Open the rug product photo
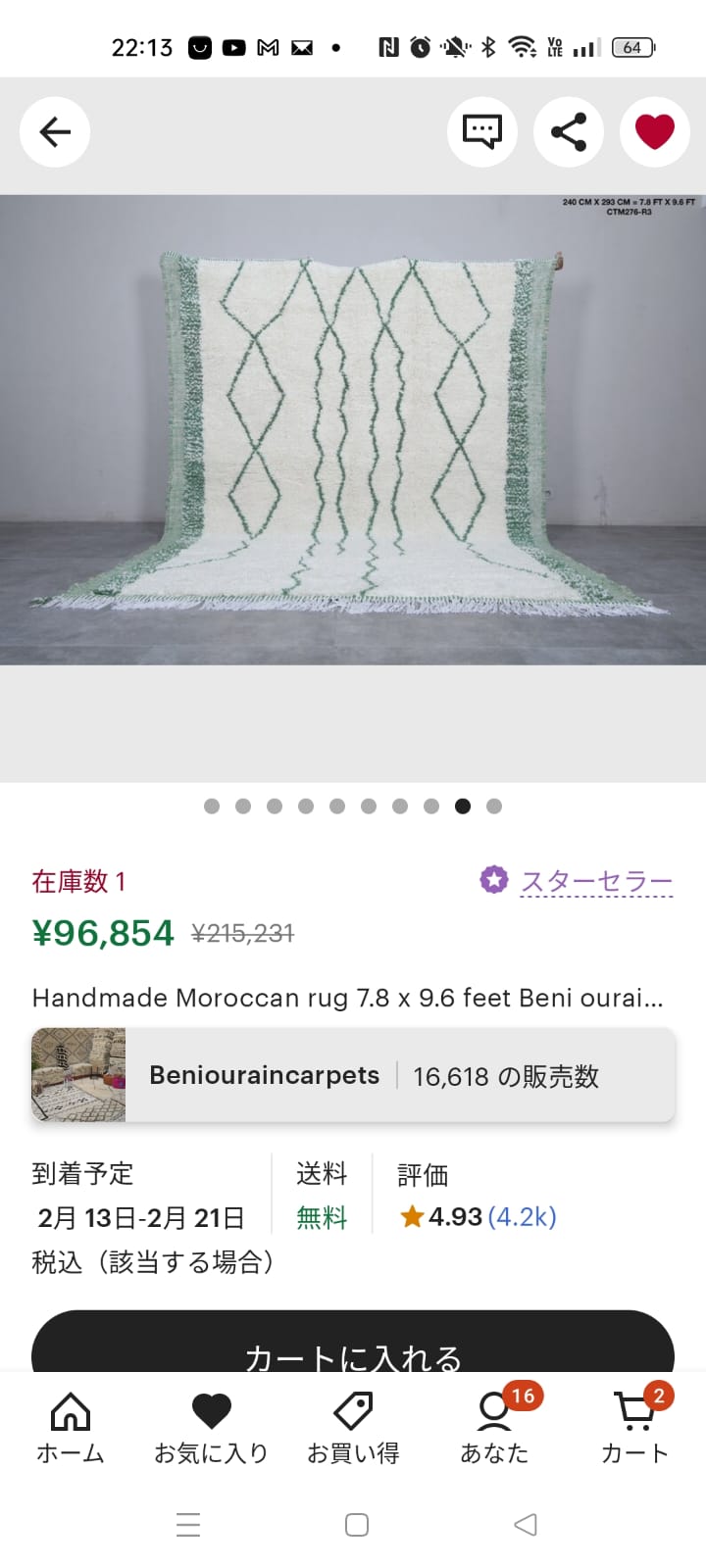Screen dimensions: 706x1568 coord(353,431)
